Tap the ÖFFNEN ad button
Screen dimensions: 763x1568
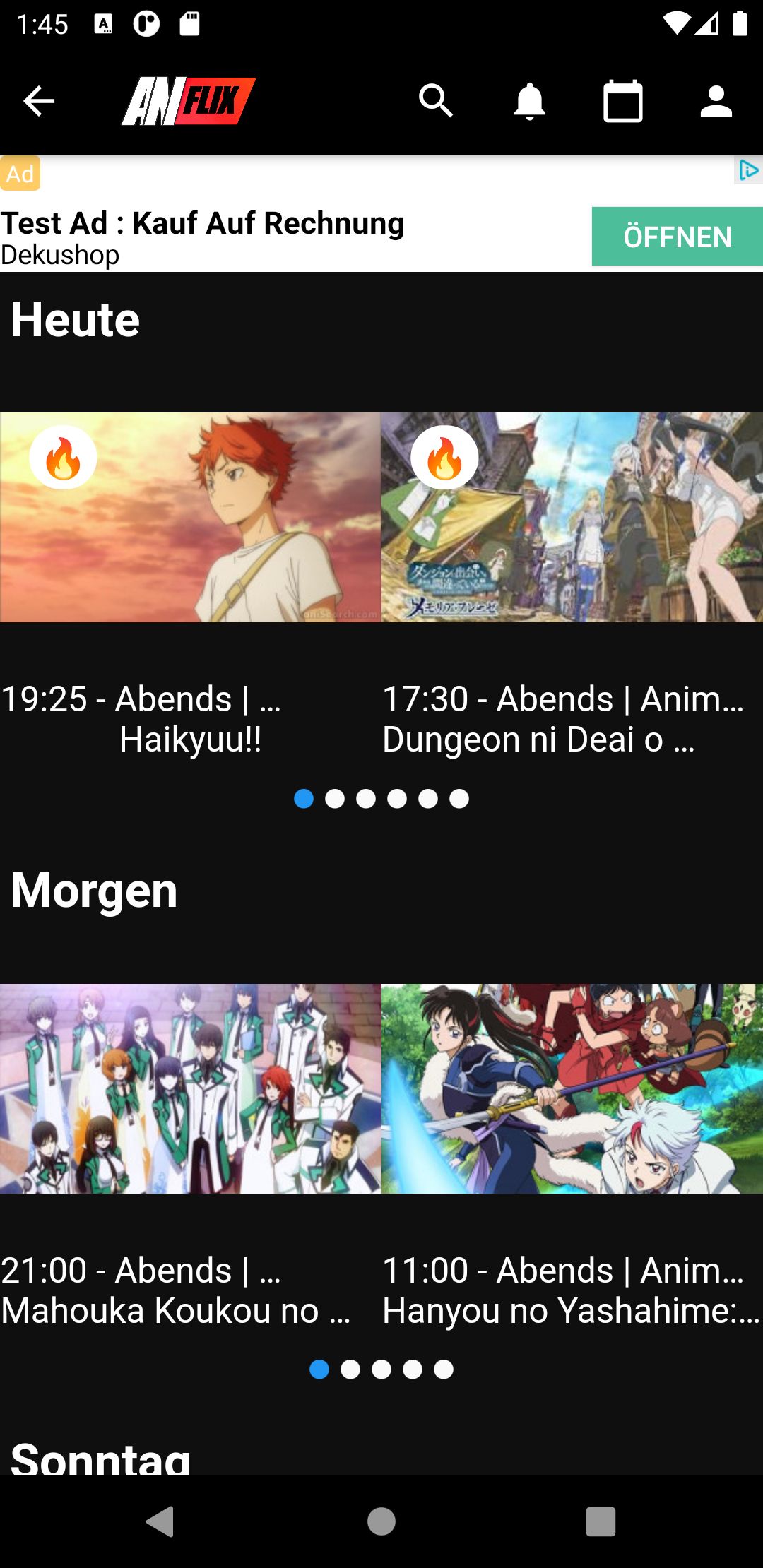coord(676,236)
